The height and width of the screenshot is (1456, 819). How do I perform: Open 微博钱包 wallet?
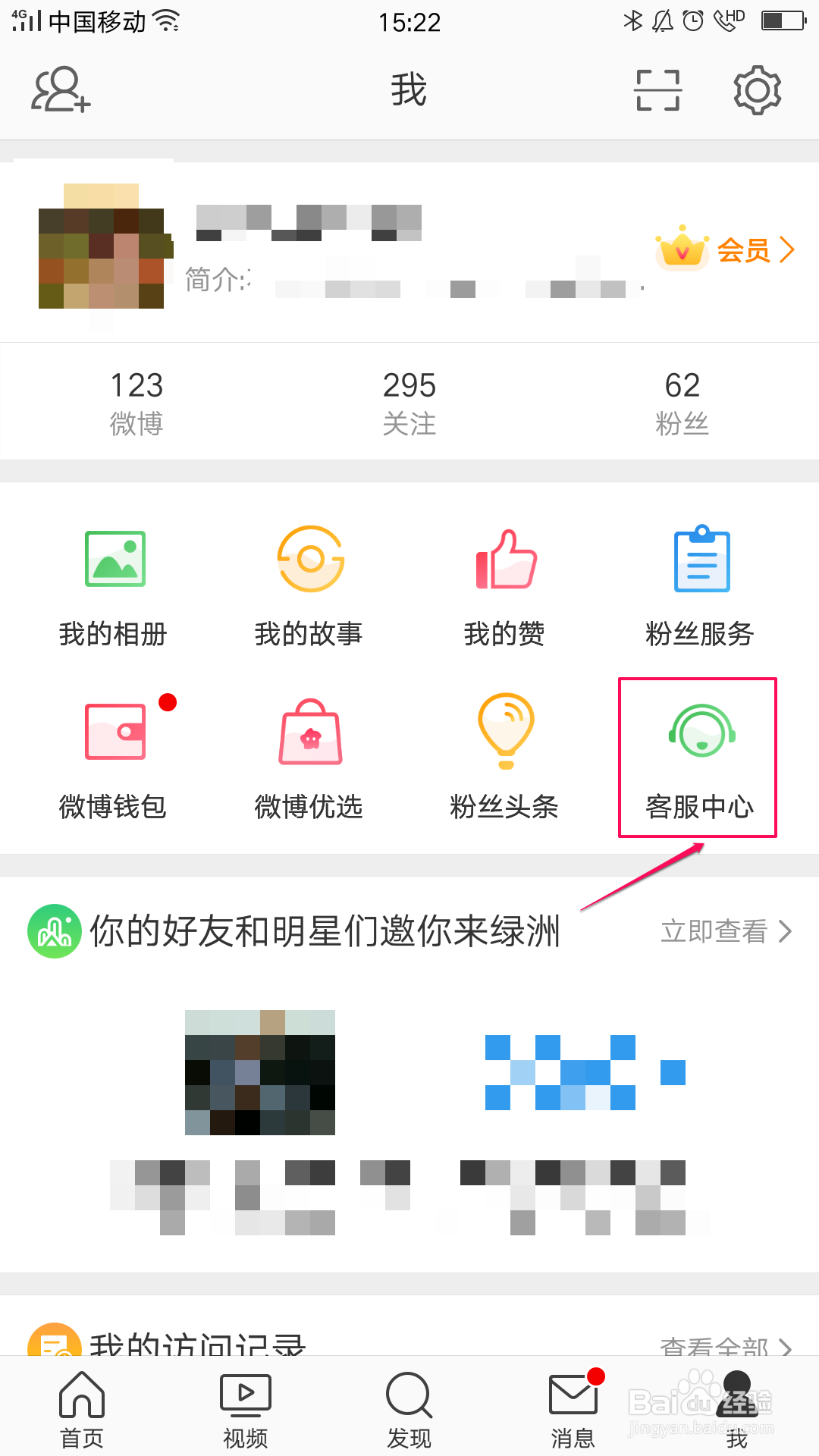[x=114, y=758]
